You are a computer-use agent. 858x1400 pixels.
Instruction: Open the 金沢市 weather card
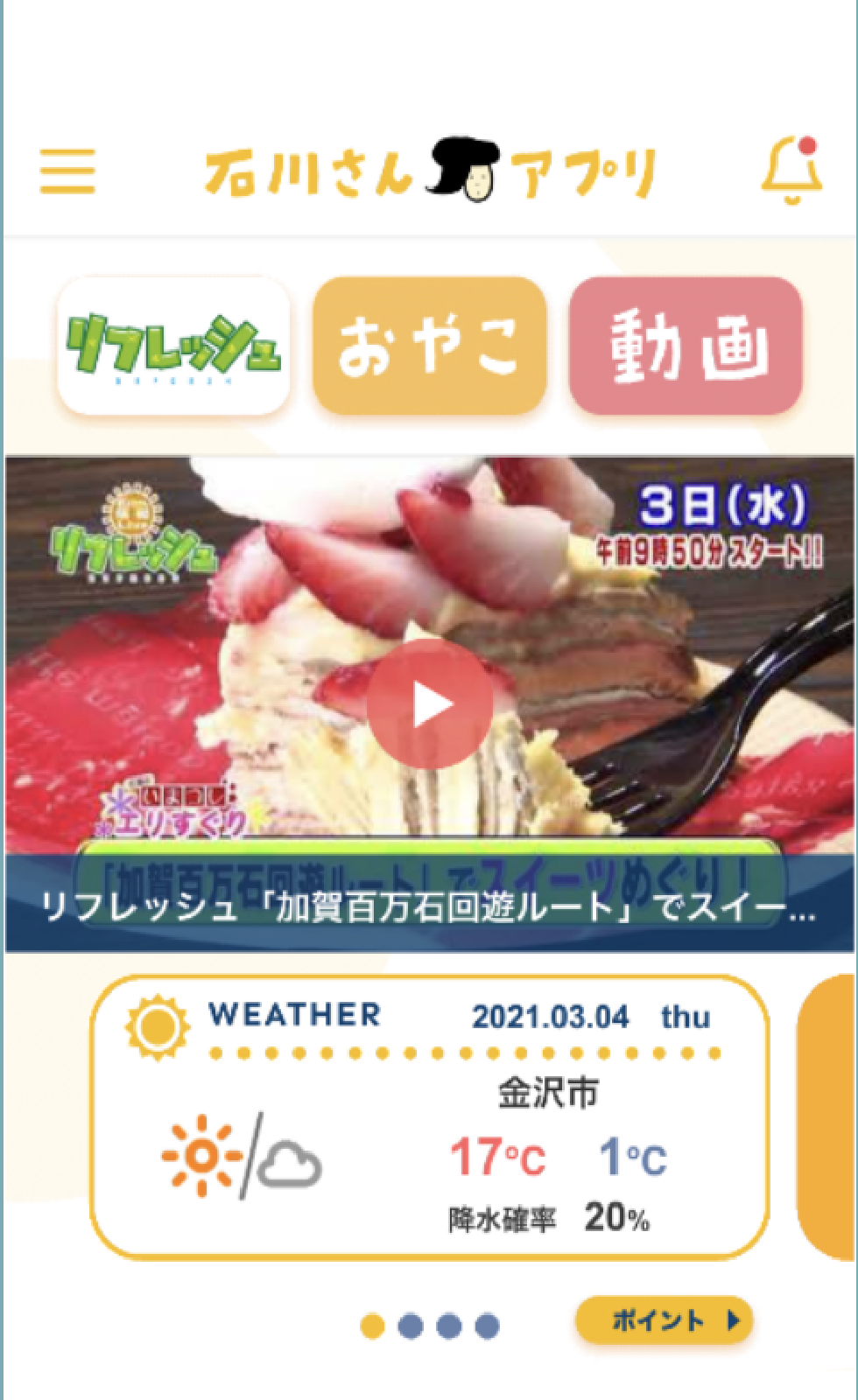429,1117
